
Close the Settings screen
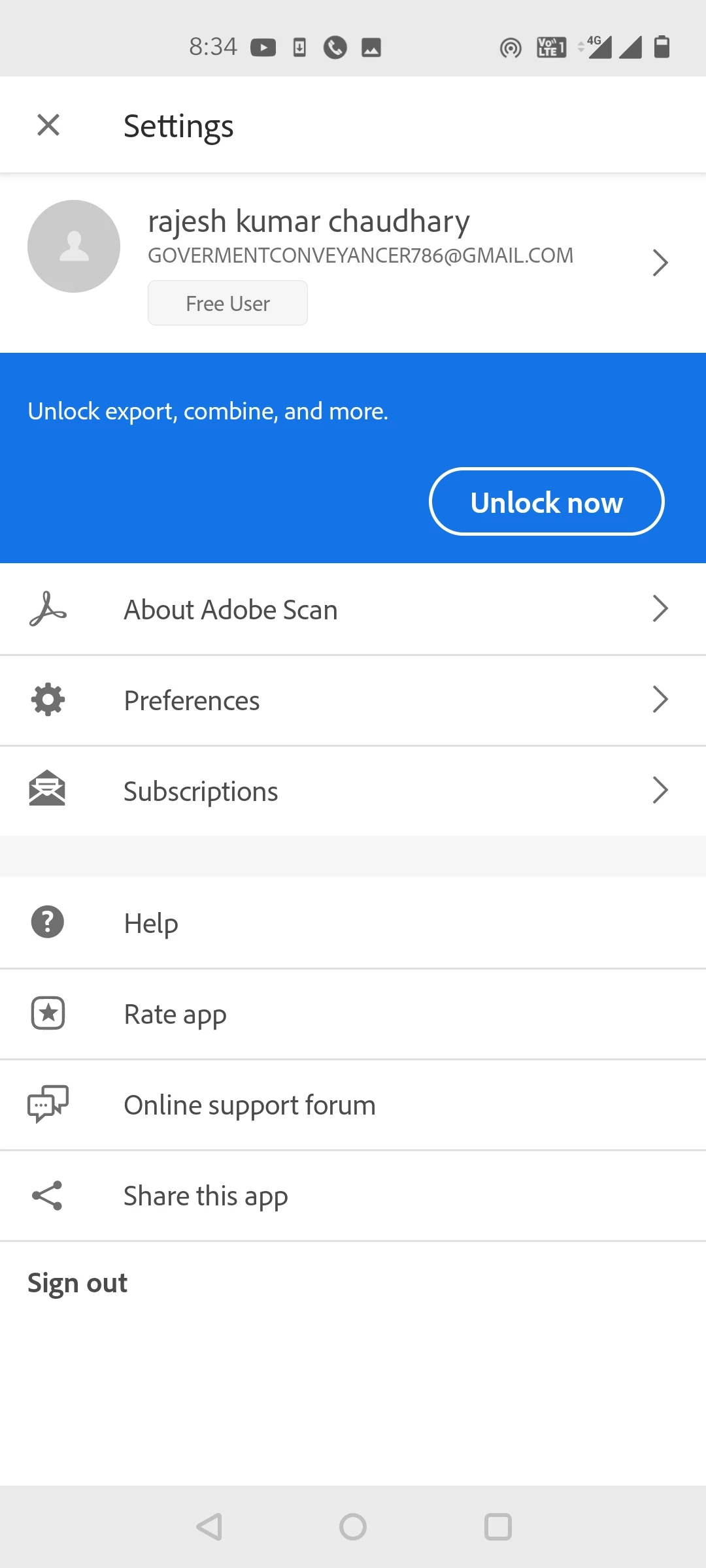pos(48,125)
